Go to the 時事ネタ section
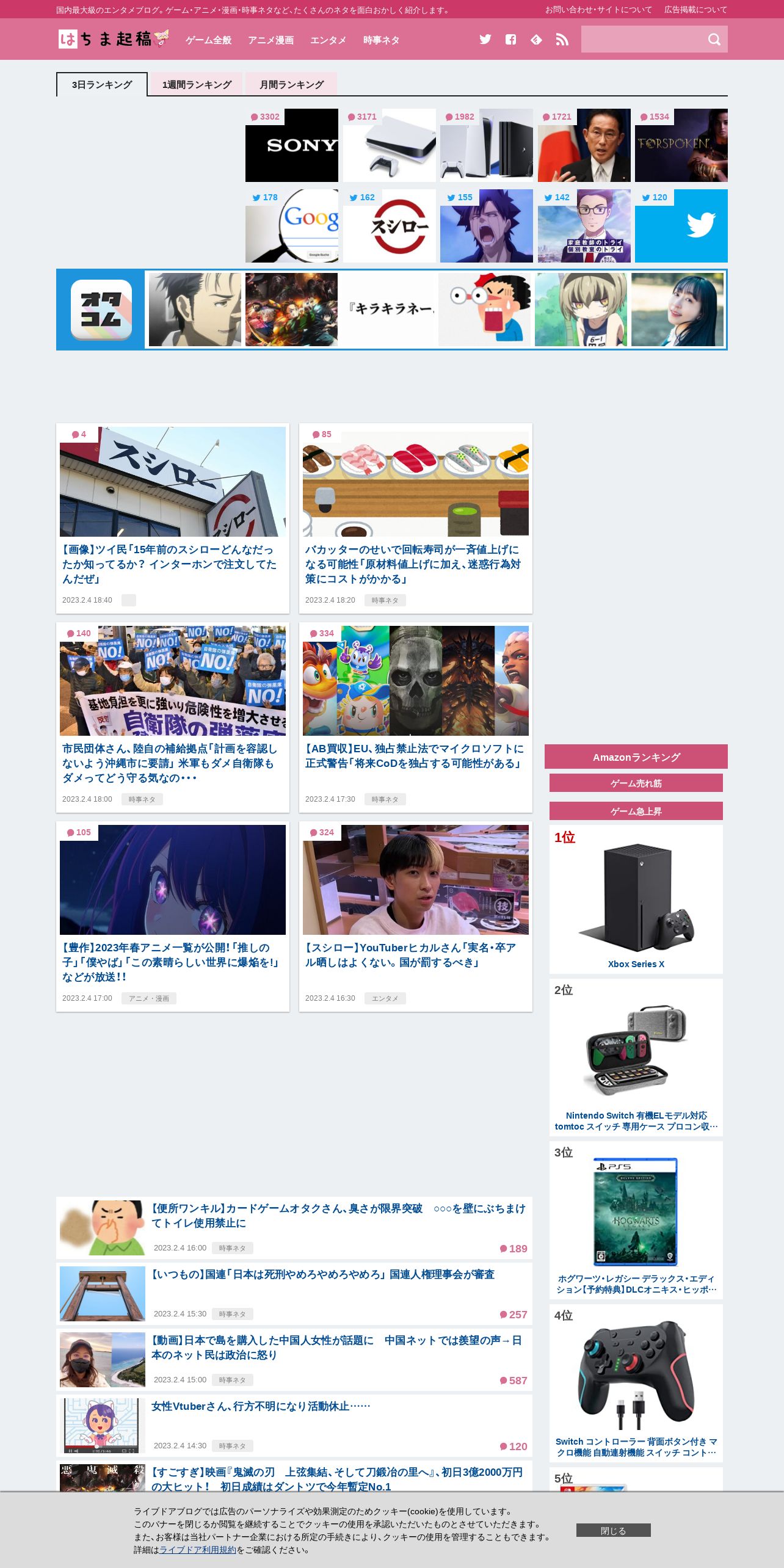 [382, 40]
